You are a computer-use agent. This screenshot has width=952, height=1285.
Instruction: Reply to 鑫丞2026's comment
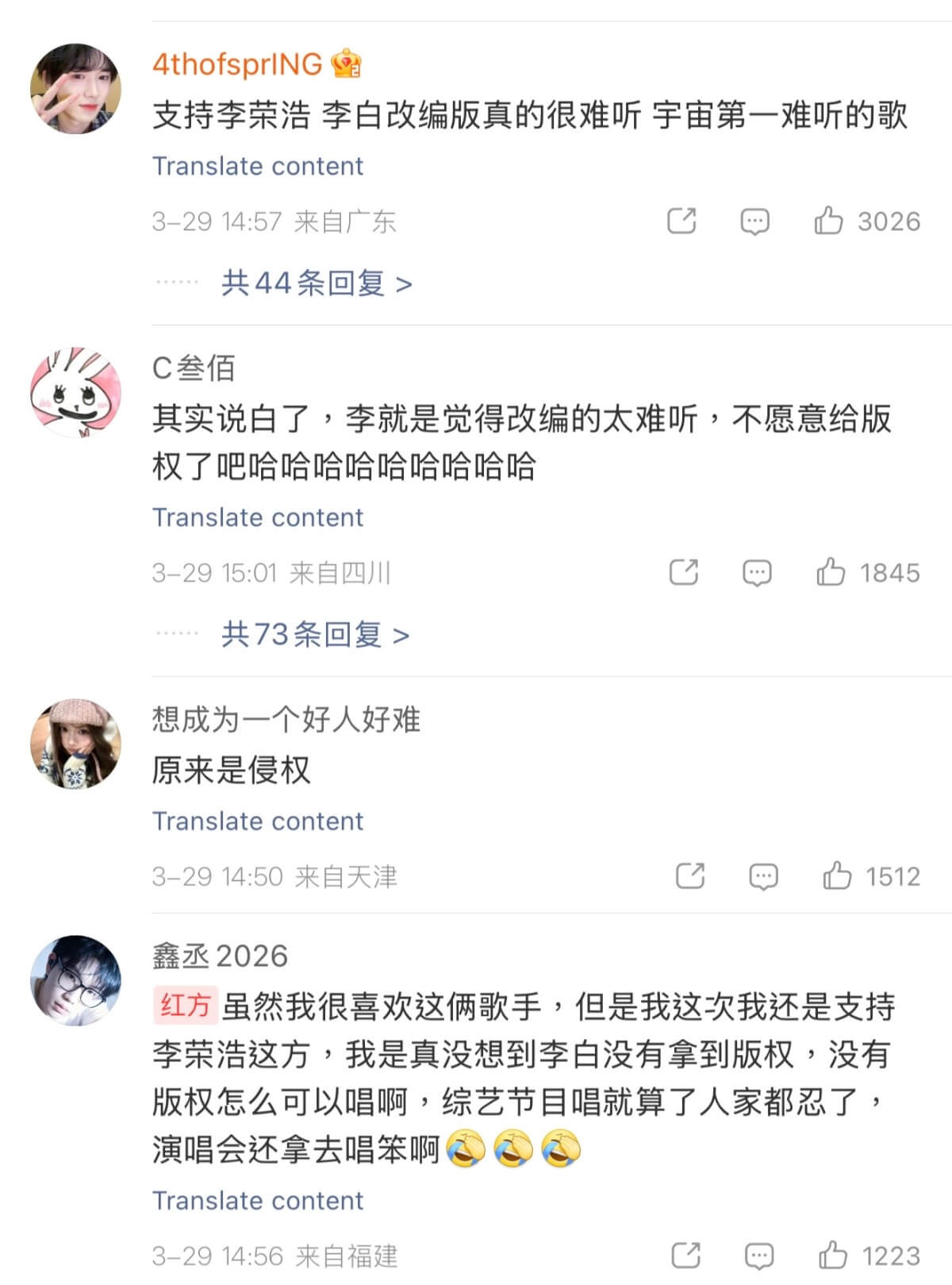click(759, 1256)
